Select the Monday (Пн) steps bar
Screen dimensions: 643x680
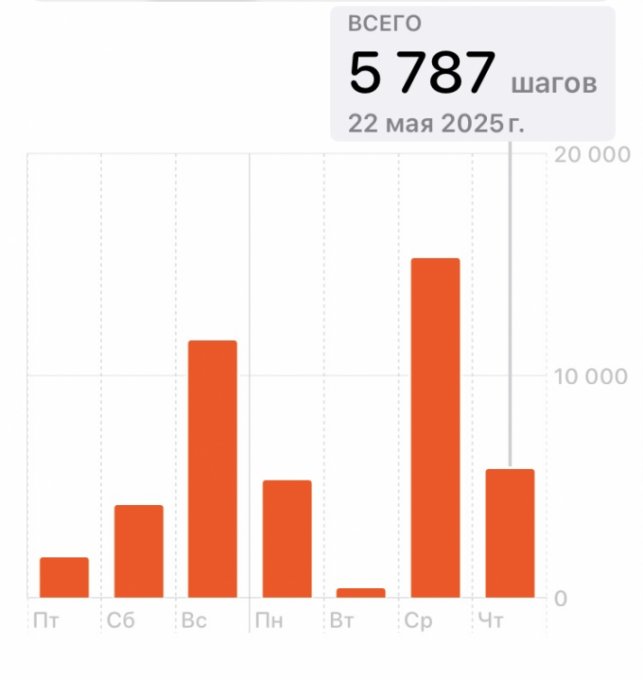287,539
